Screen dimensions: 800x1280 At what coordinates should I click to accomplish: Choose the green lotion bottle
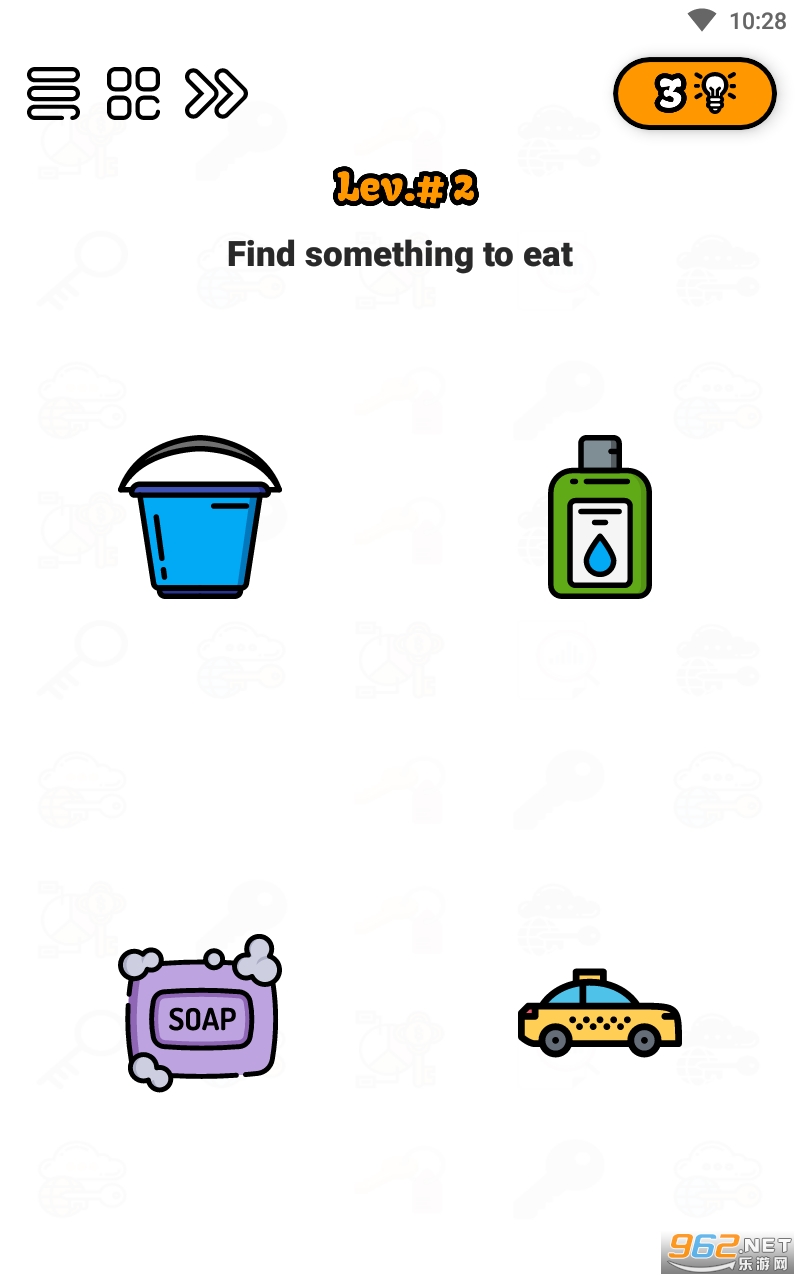(599, 520)
